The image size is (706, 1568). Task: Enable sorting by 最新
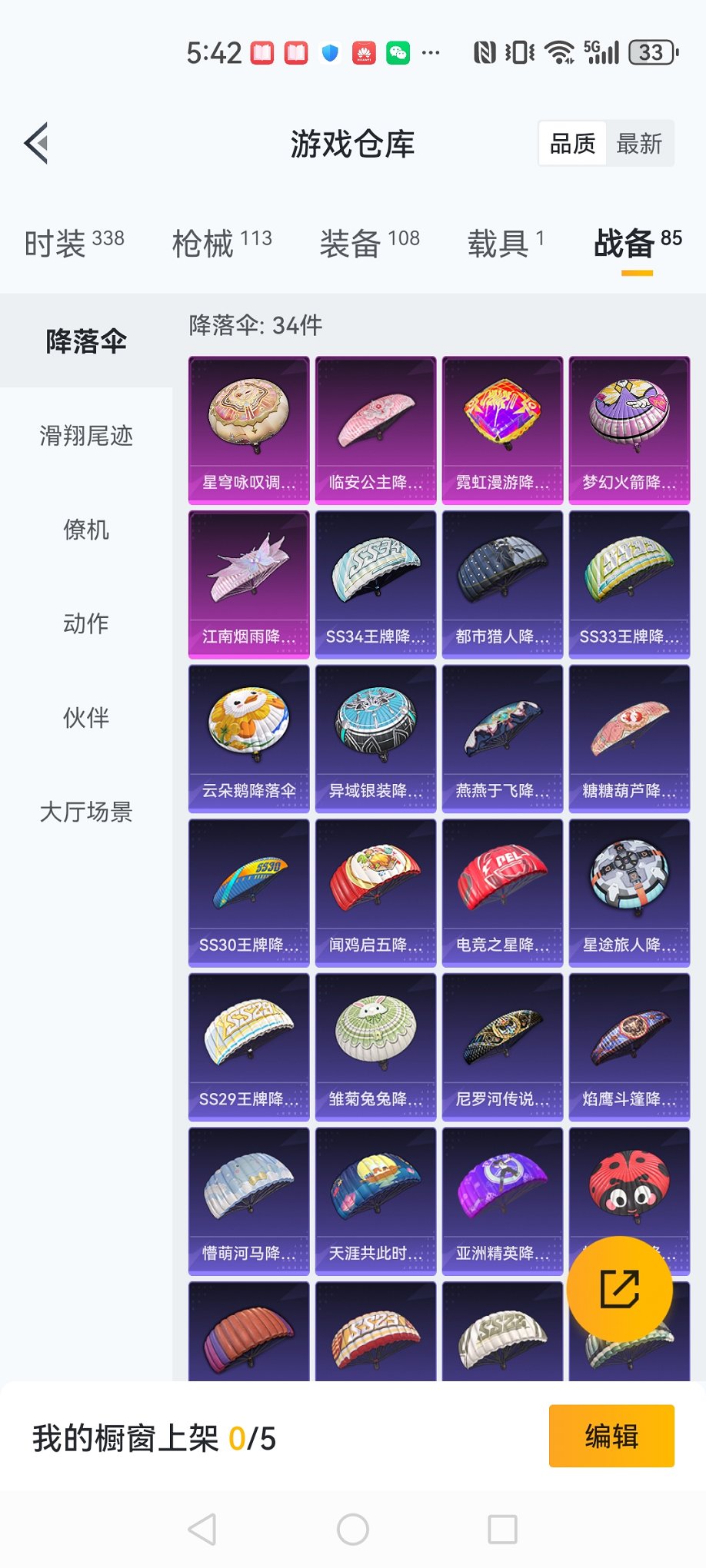click(641, 143)
